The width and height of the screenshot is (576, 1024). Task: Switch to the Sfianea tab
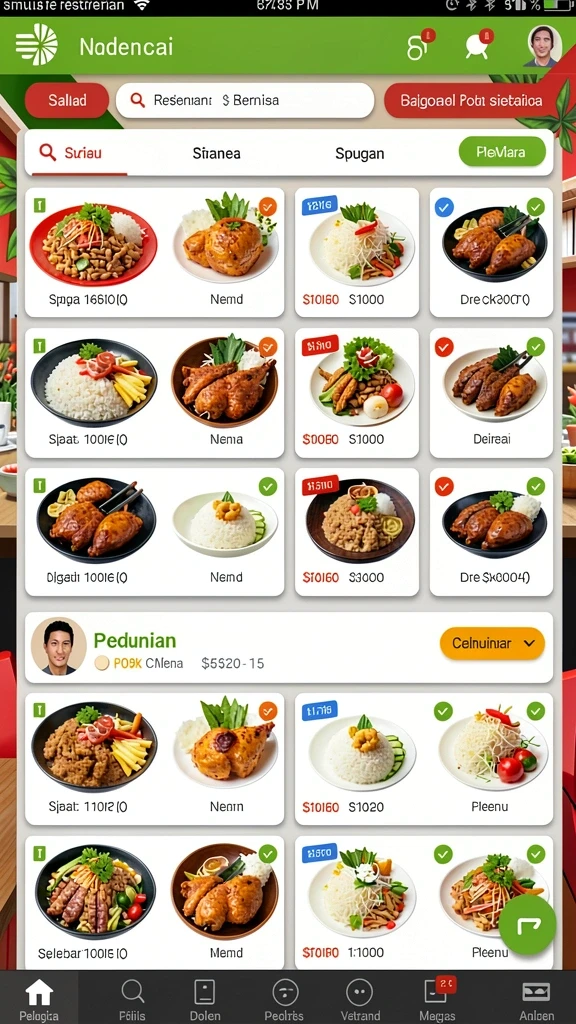pos(216,153)
